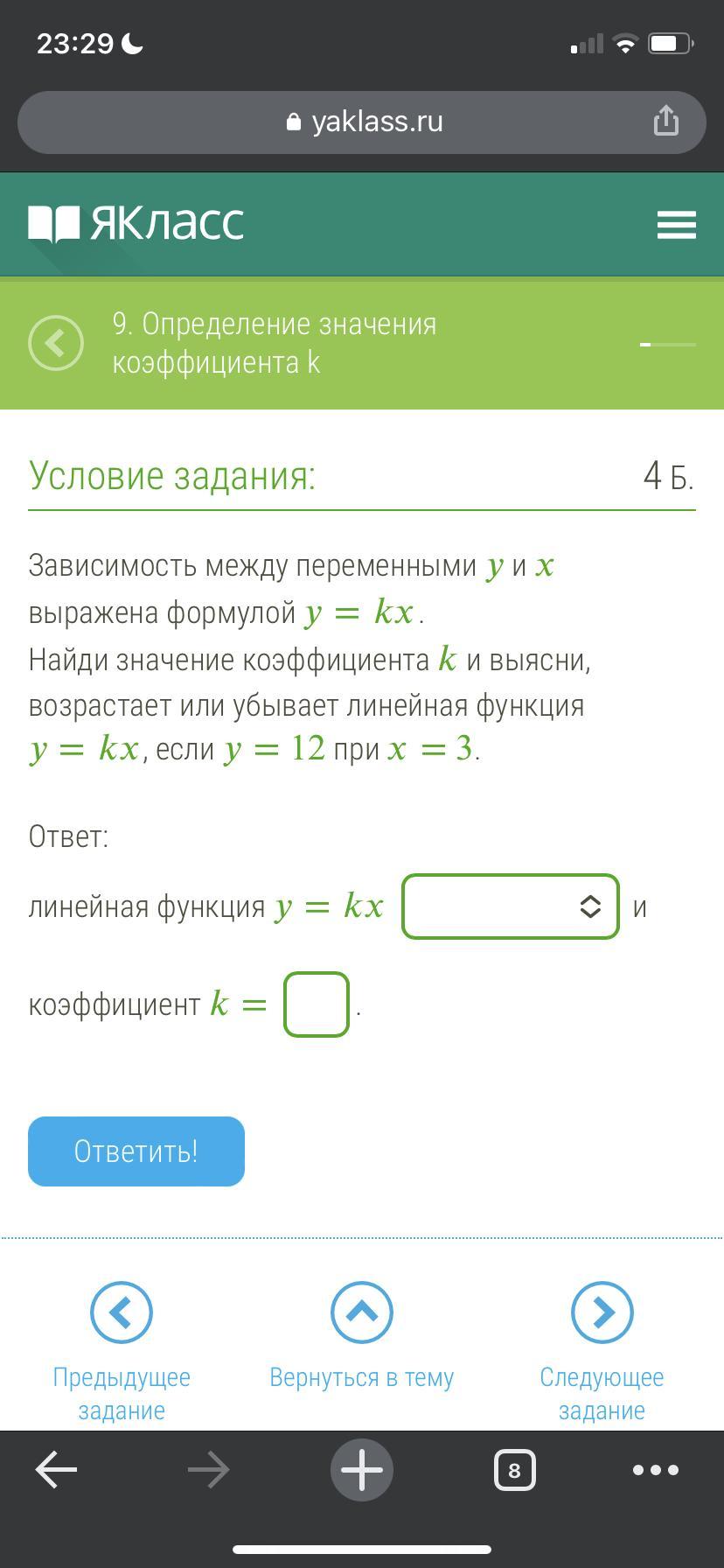
Task: Open a new browser tab
Action: [x=362, y=1470]
